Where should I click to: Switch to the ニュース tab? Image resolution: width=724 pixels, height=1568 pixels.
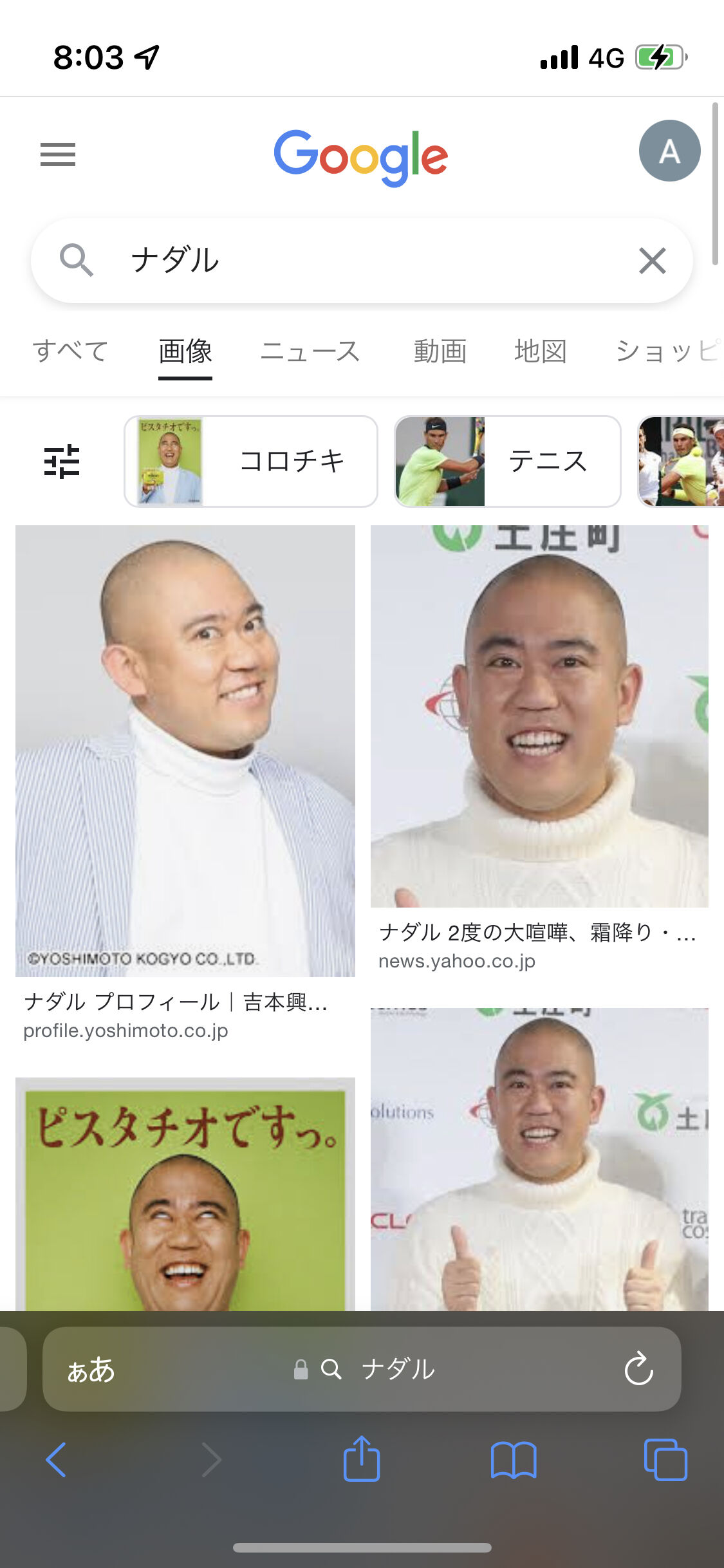click(x=310, y=351)
